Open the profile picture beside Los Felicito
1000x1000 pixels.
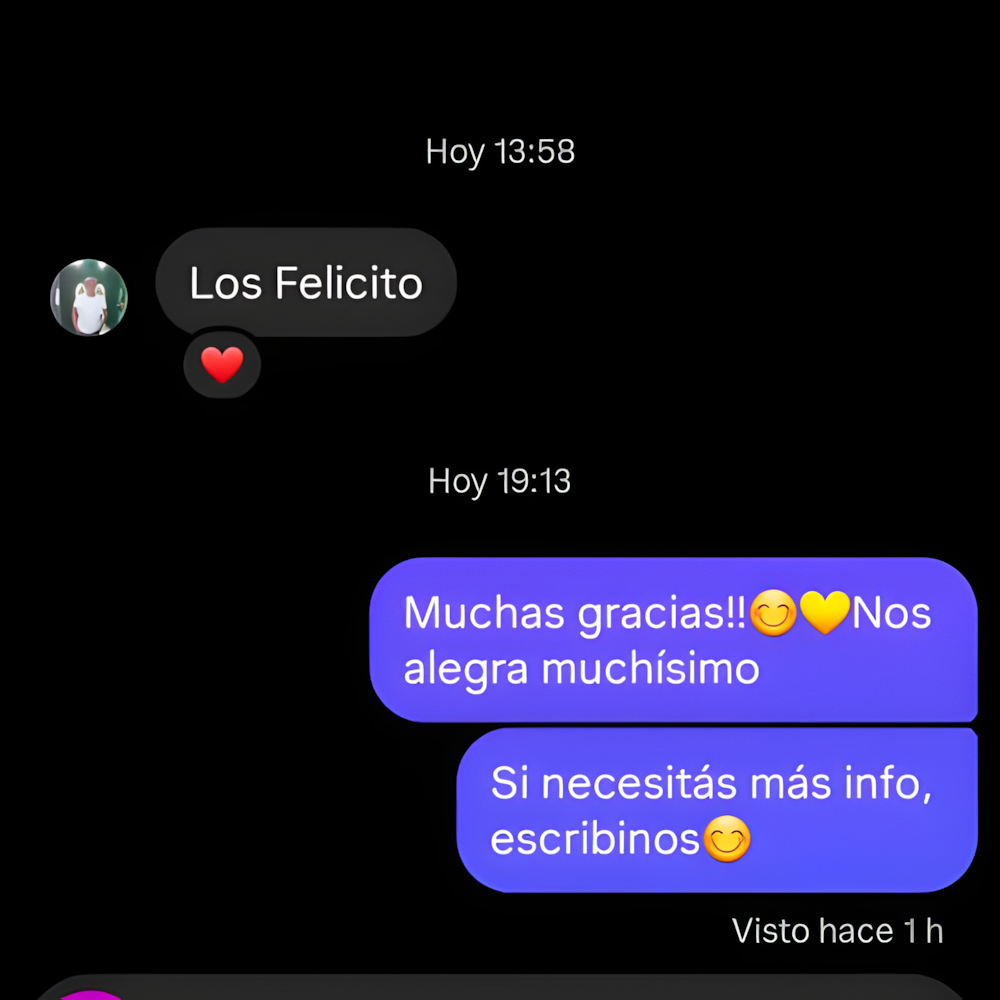click(x=89, y=298)
